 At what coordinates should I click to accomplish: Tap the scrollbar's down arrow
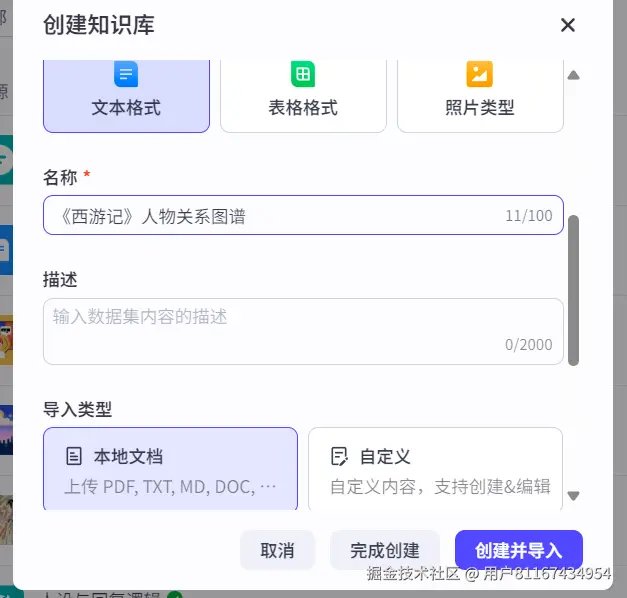tap(573, 495)
